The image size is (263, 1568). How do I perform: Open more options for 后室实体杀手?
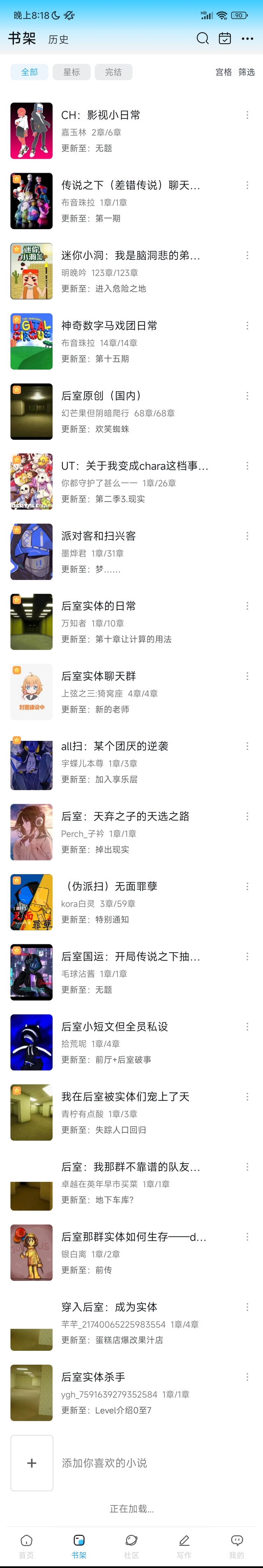(x=247, y=1377)
